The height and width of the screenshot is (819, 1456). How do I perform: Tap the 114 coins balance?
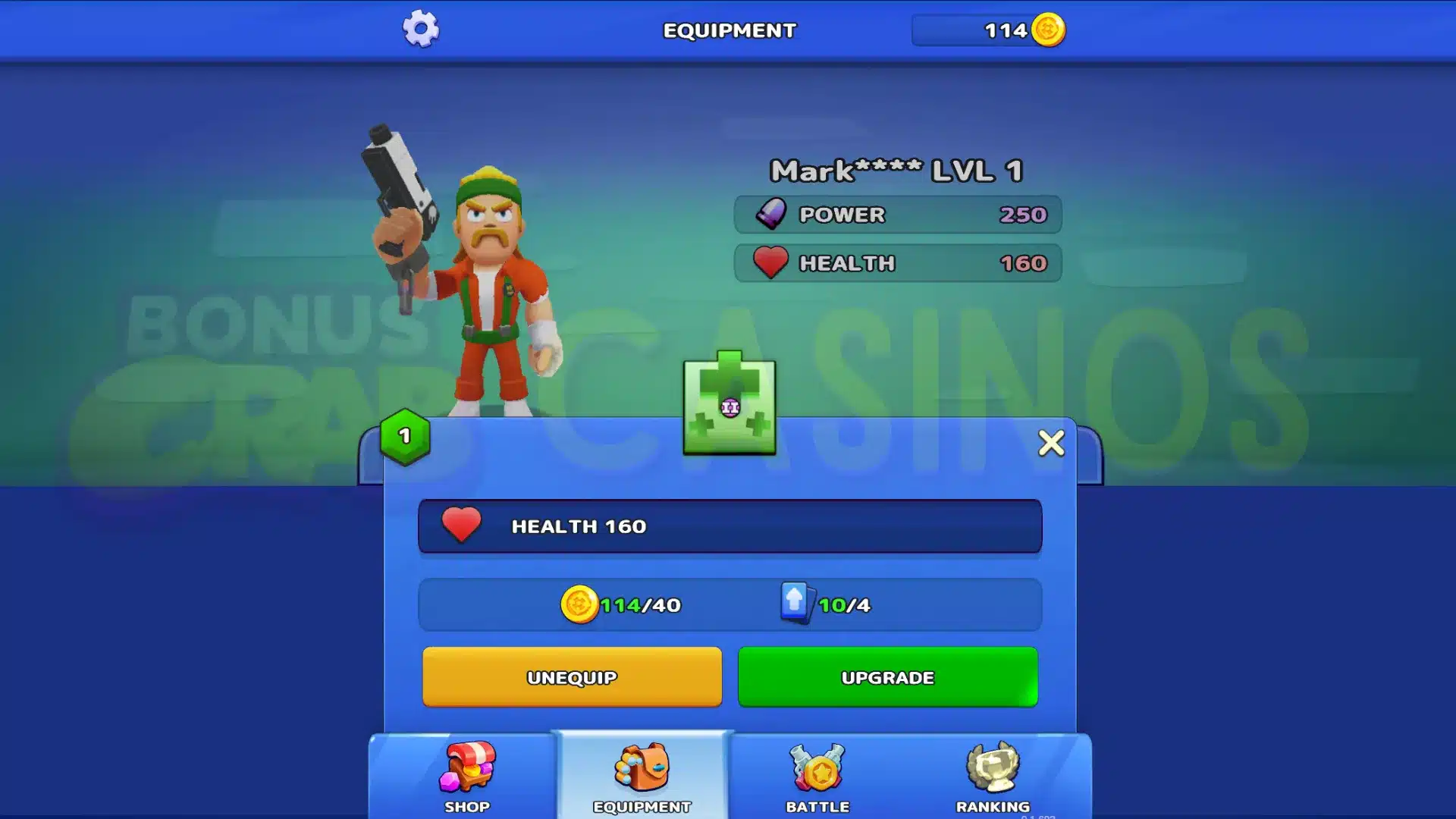989,30
